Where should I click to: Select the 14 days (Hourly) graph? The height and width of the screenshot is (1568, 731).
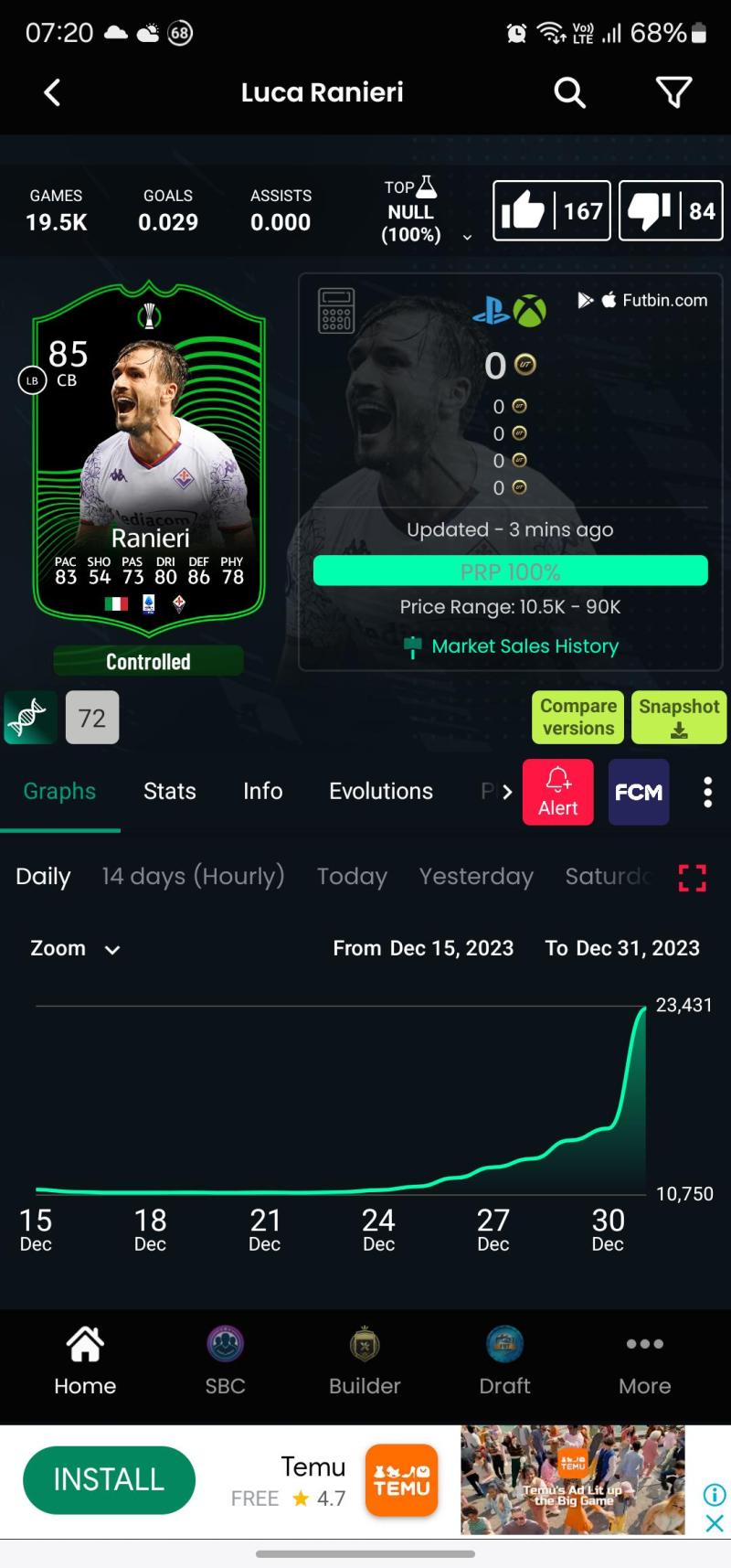[x=193, y=876]
